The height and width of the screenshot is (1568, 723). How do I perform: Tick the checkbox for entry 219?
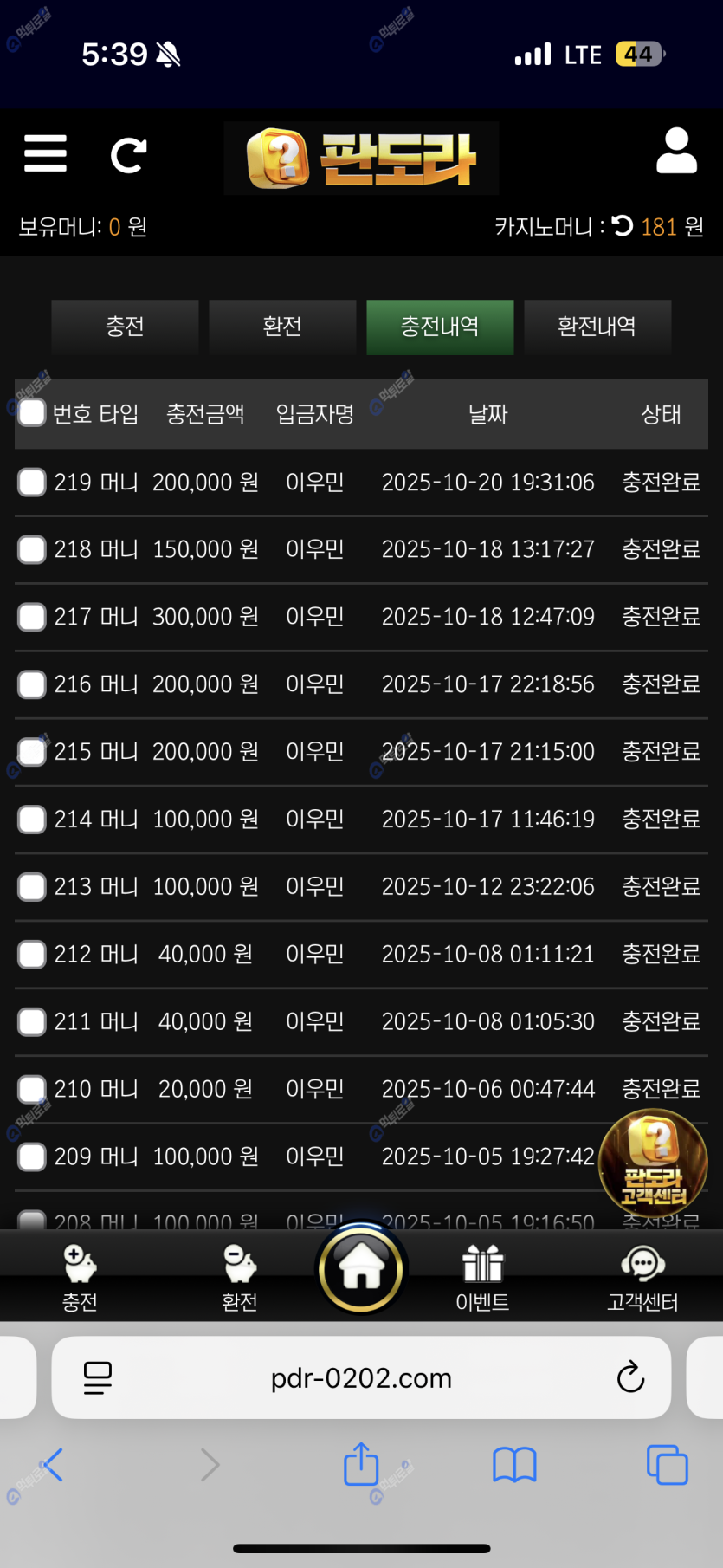coord(32,482)
